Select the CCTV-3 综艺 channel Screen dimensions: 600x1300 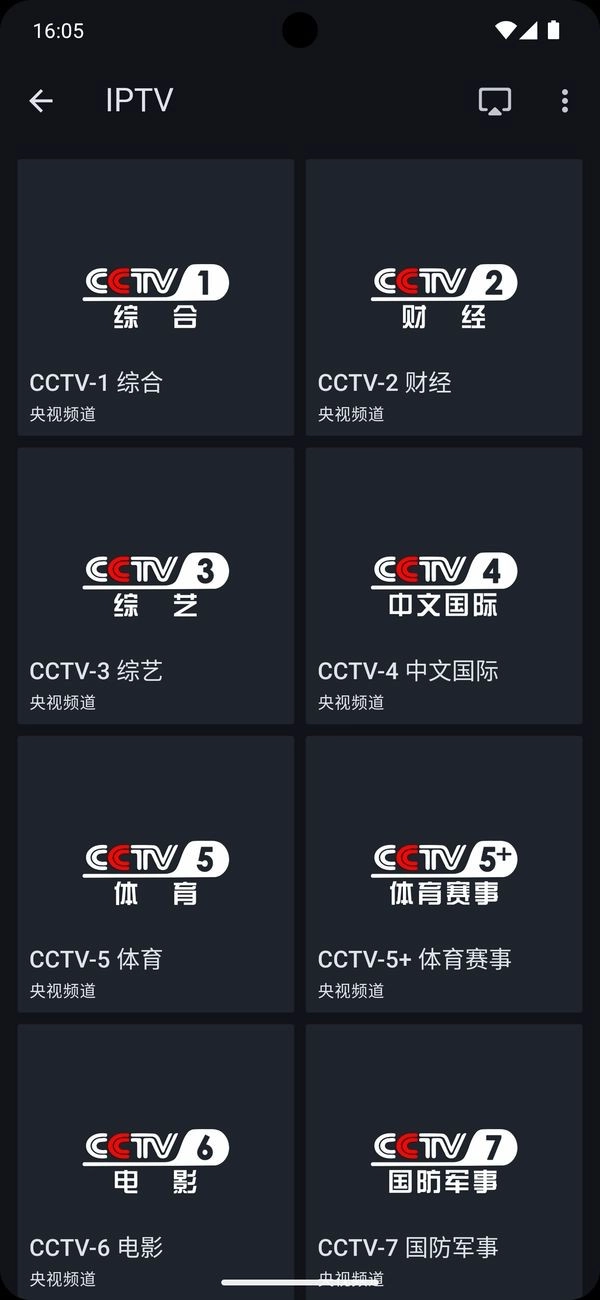(x=156, y=585)
